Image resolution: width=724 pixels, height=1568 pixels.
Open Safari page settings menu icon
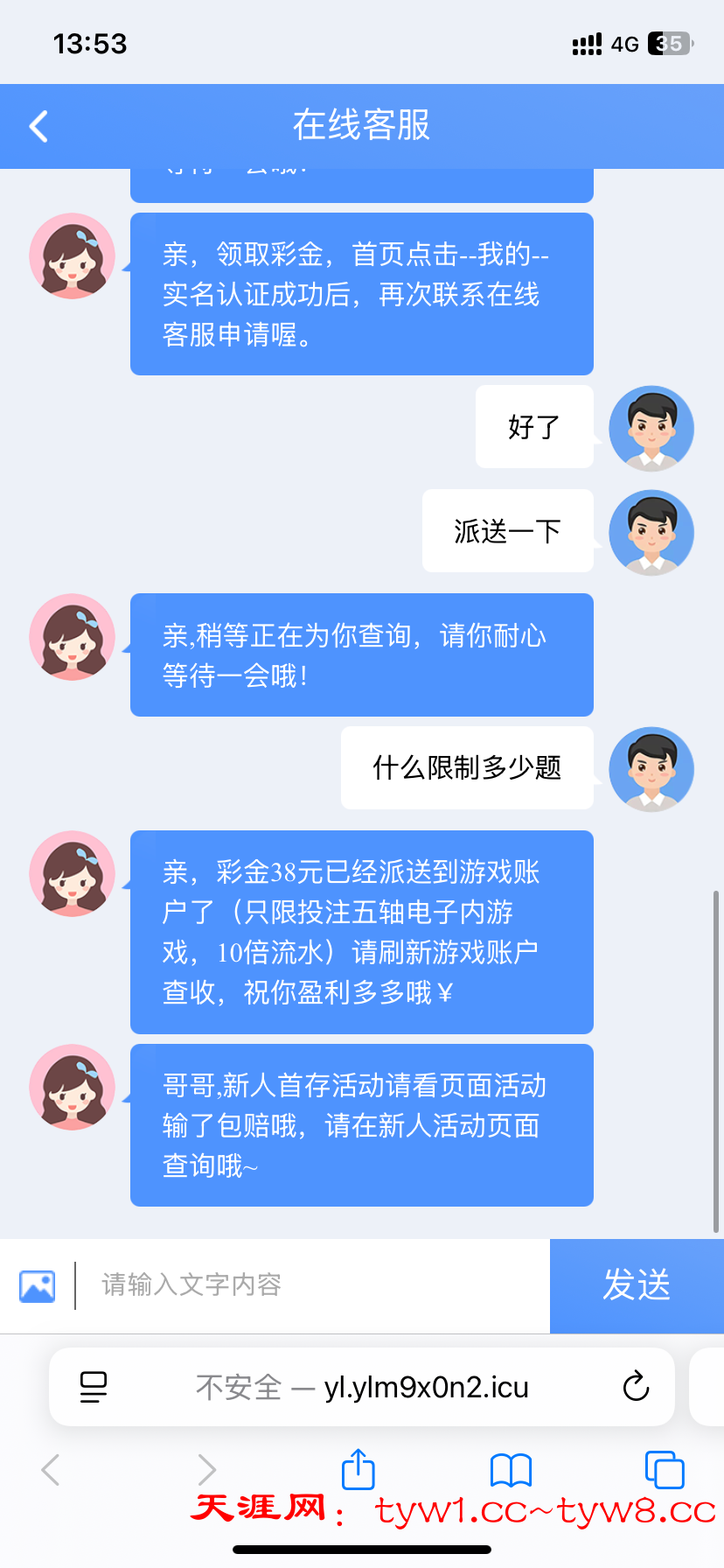click(94, 1387)
